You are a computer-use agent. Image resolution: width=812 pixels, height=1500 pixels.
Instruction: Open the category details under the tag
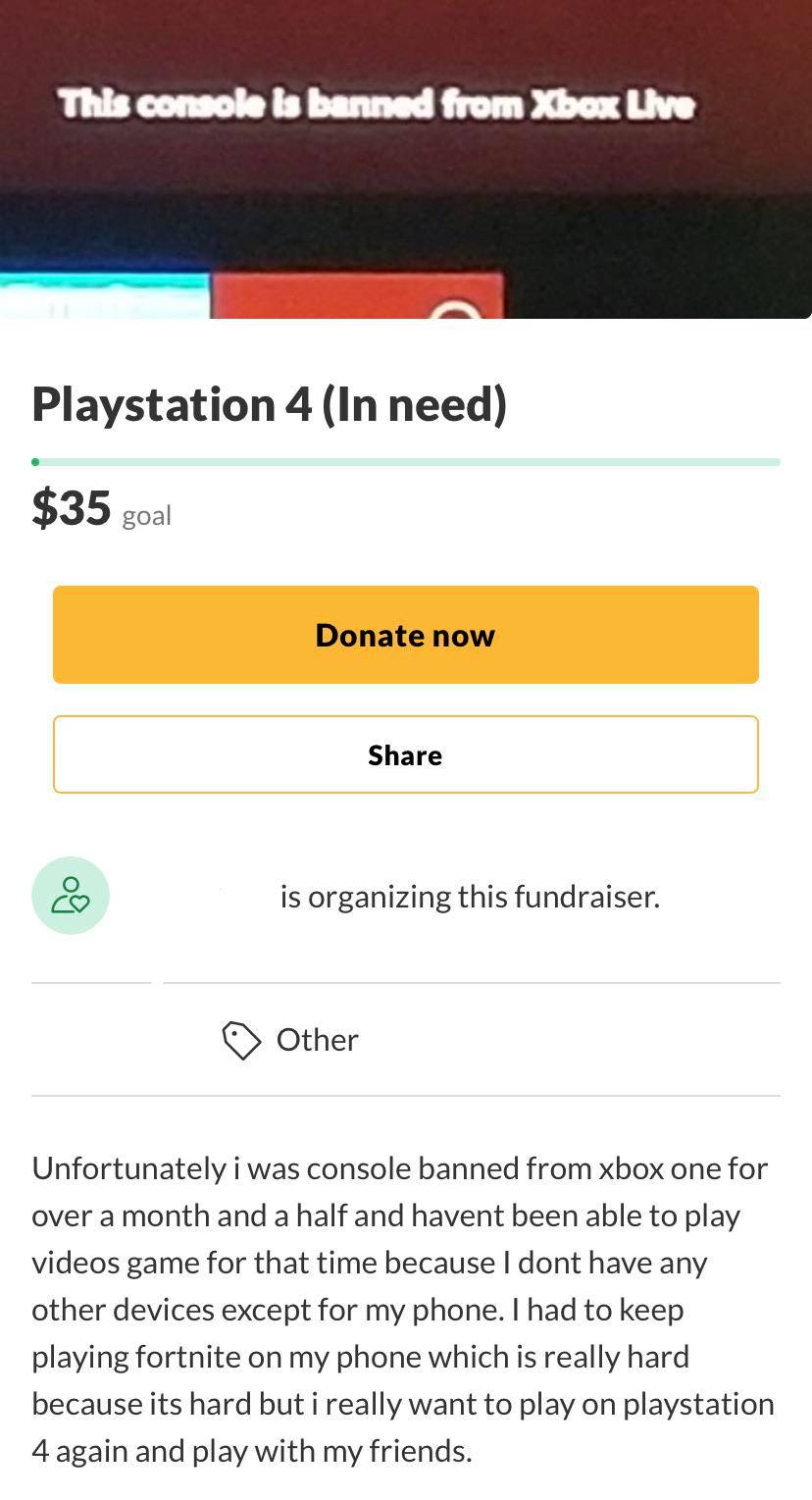point(317,1039)
